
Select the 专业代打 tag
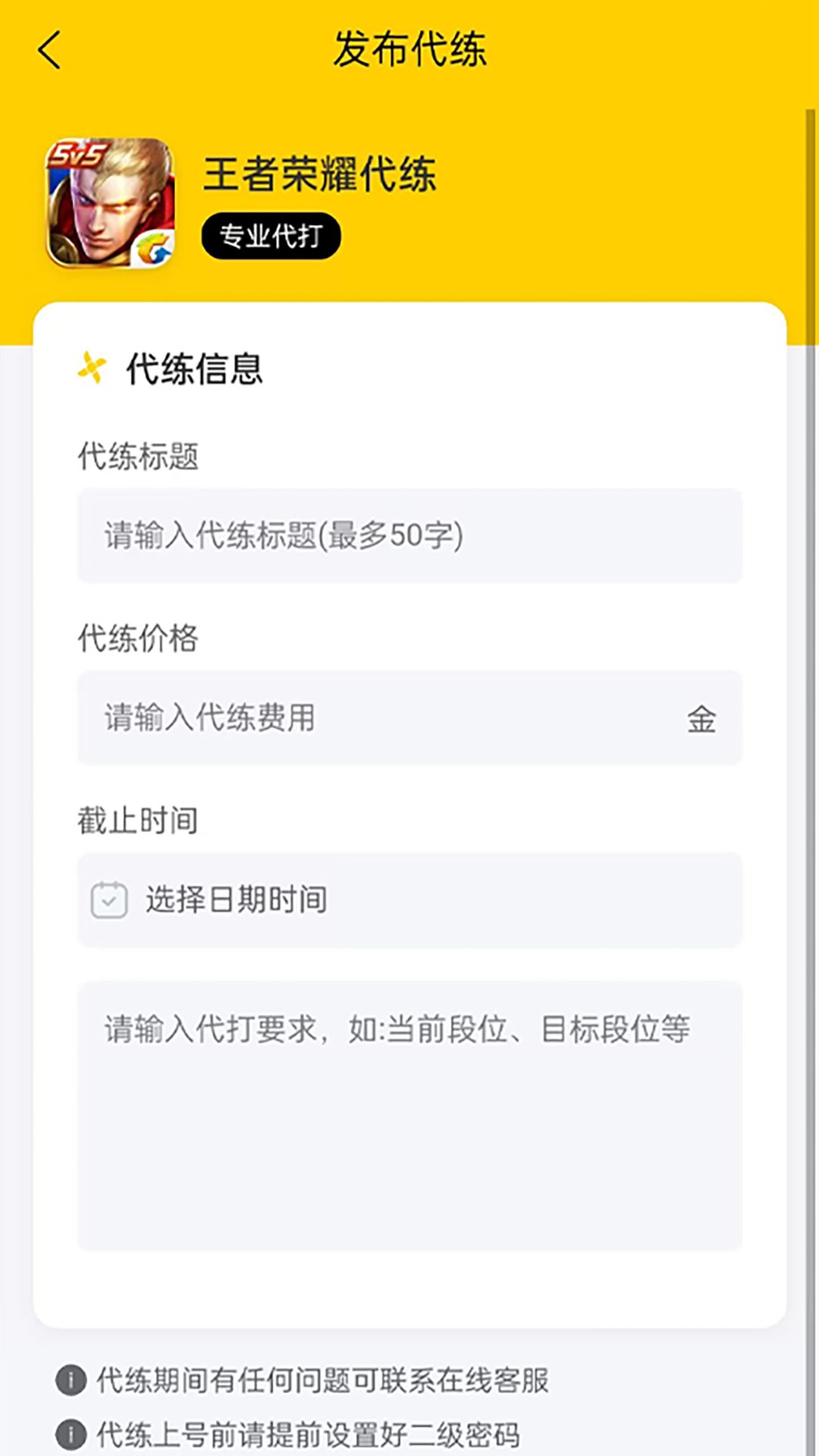pyautogui.click(x=271, y=236)
